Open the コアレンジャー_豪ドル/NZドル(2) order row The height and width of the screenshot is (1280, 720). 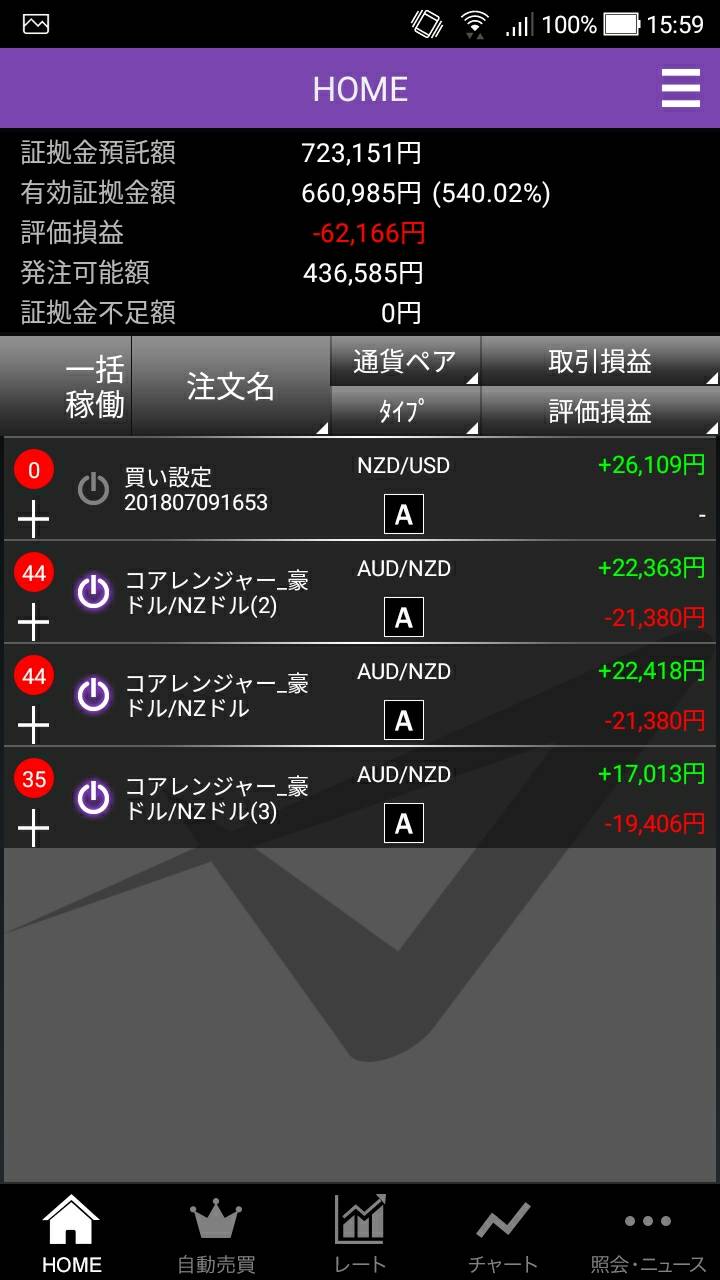(x=360, y=592)
